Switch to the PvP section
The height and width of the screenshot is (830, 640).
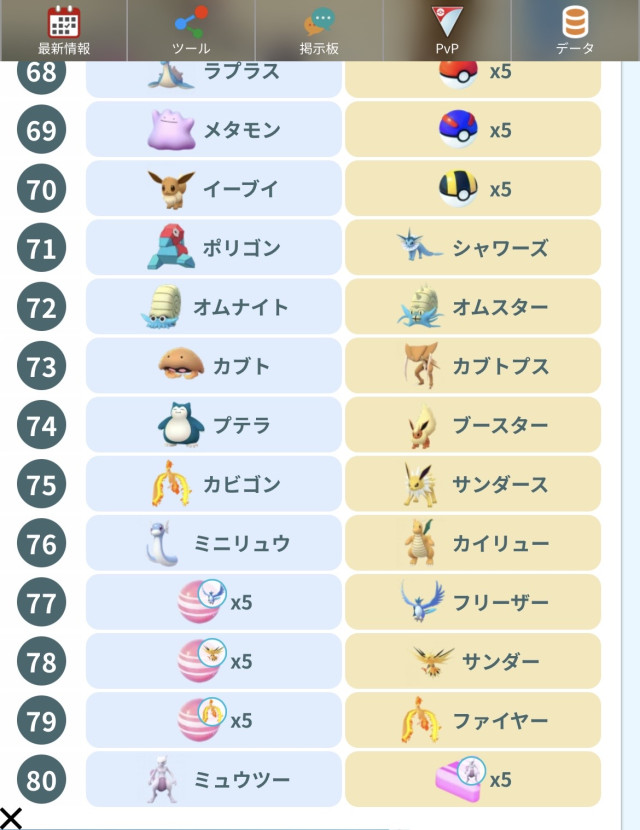(447, 31)
